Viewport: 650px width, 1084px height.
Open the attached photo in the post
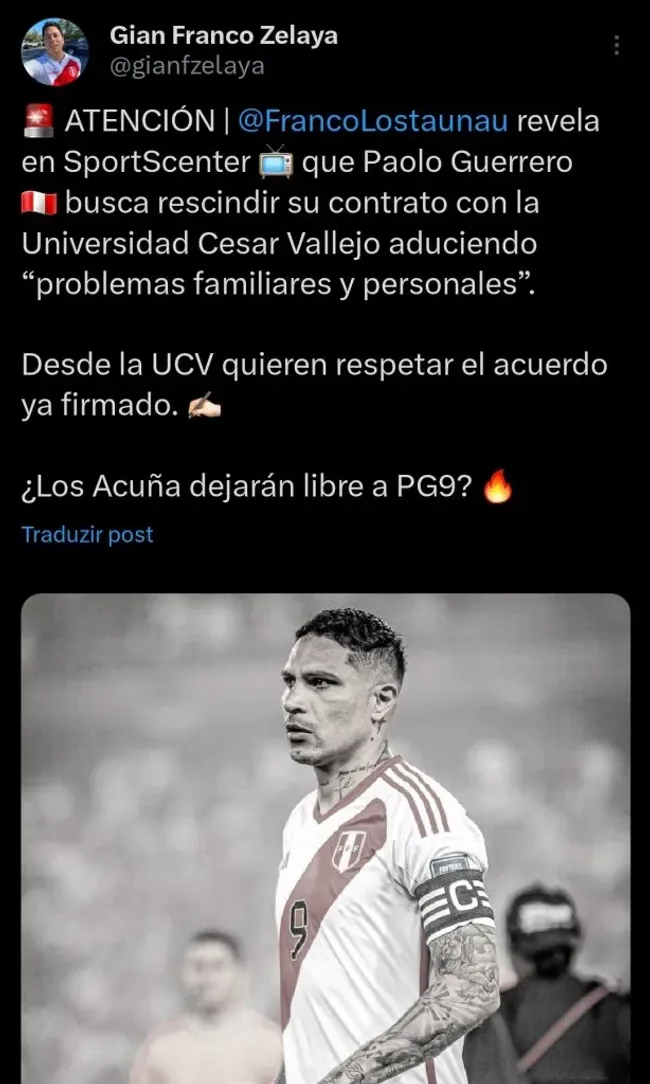326,838
